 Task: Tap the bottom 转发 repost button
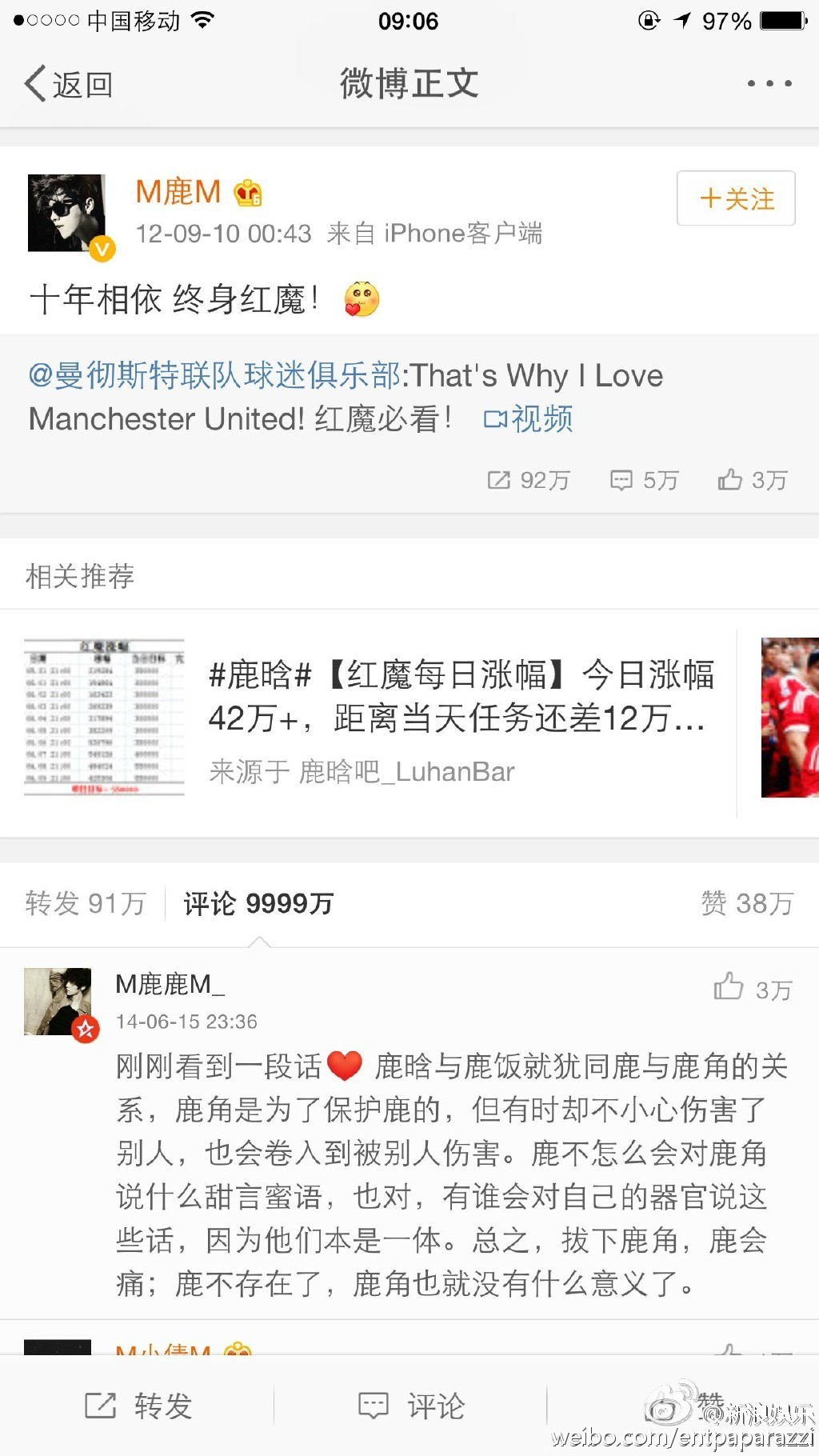pos(138,1406)
